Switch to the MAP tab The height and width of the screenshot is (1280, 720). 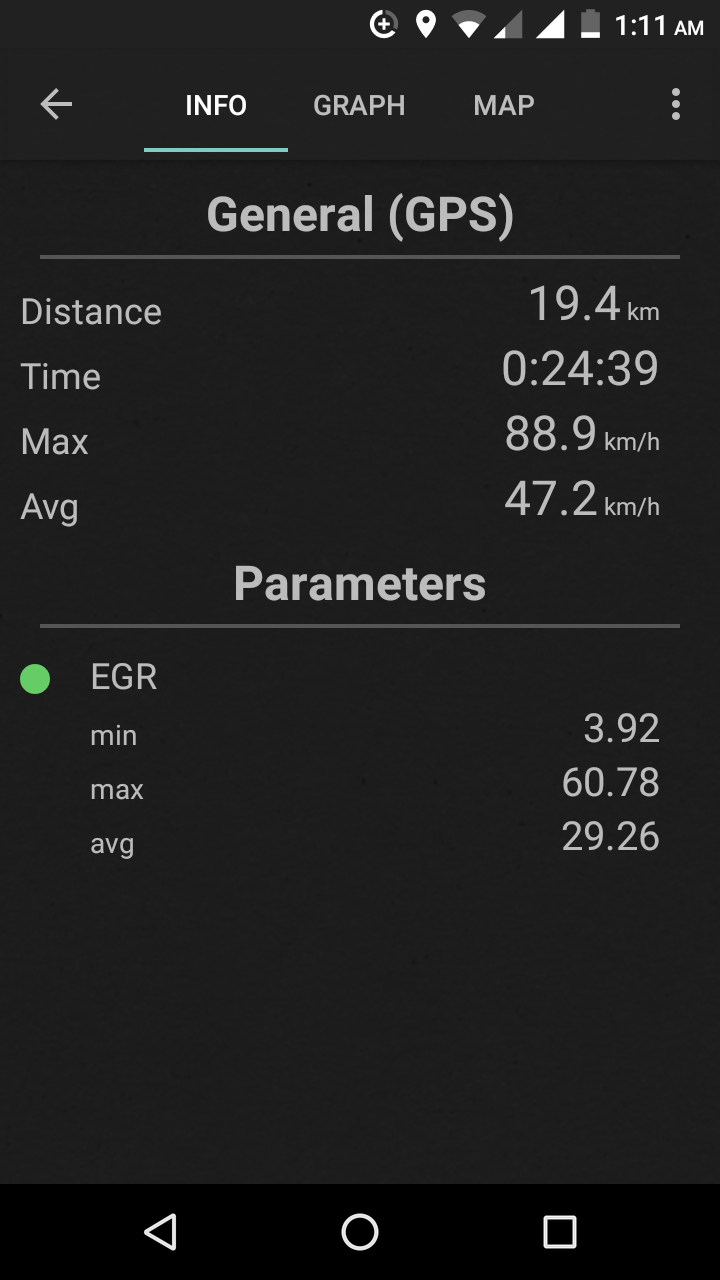tap(503, 105)
